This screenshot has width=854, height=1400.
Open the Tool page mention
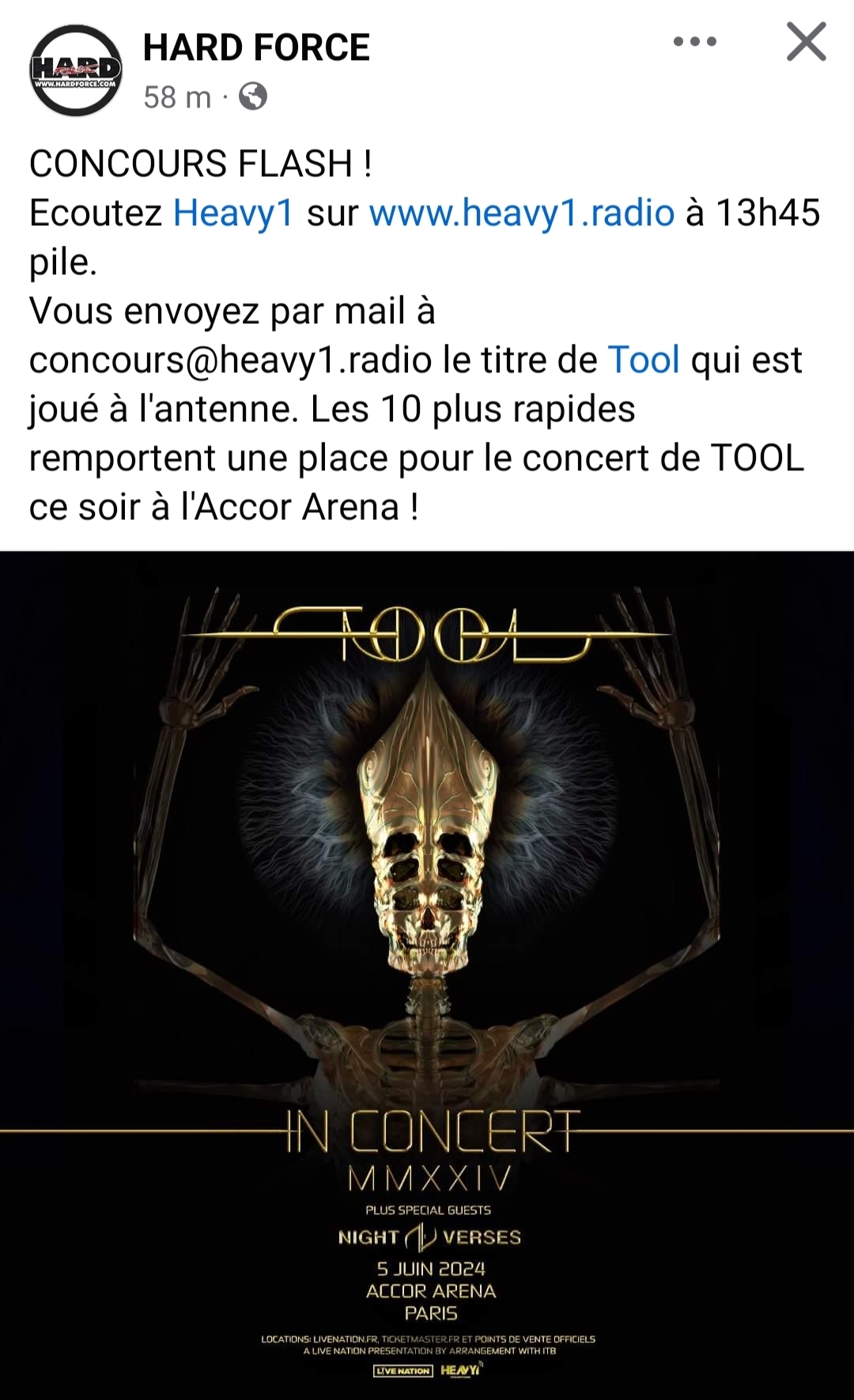[x=644, y=360]
